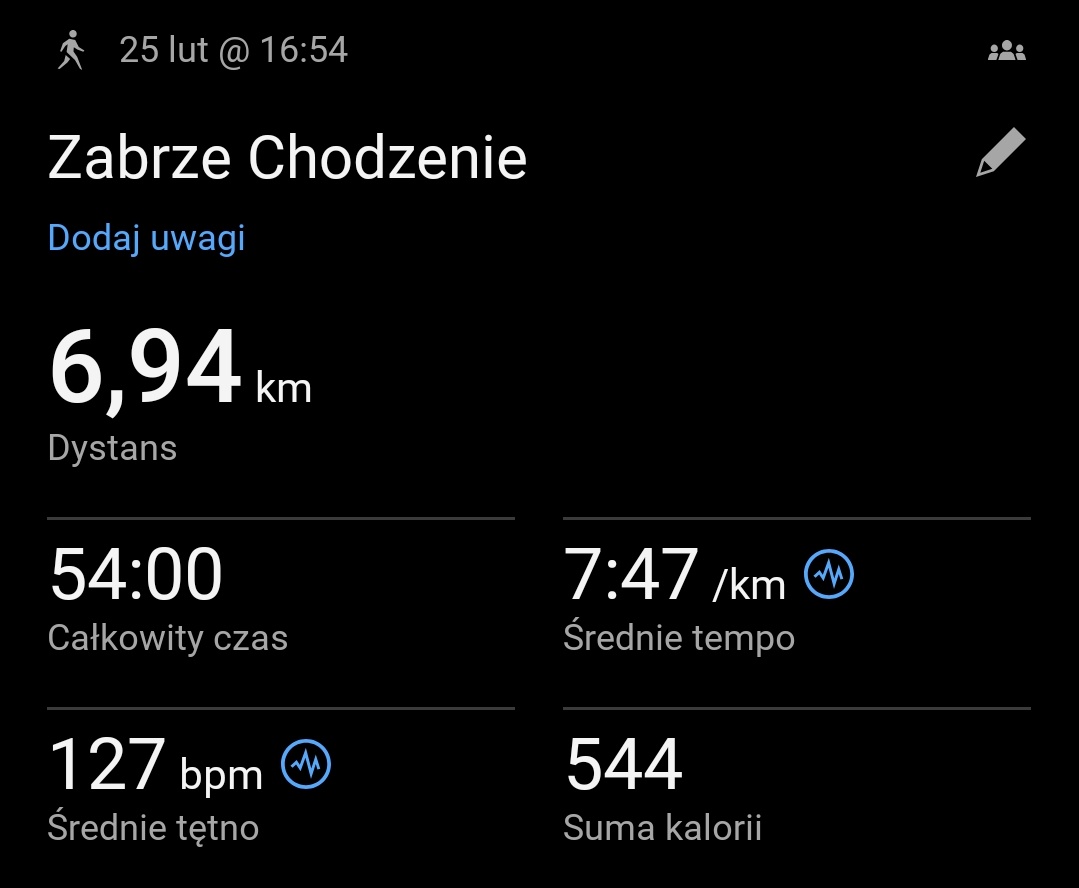Tap Dodaj uwagi to add notes

pyautogui.click(x=146, y=238)
